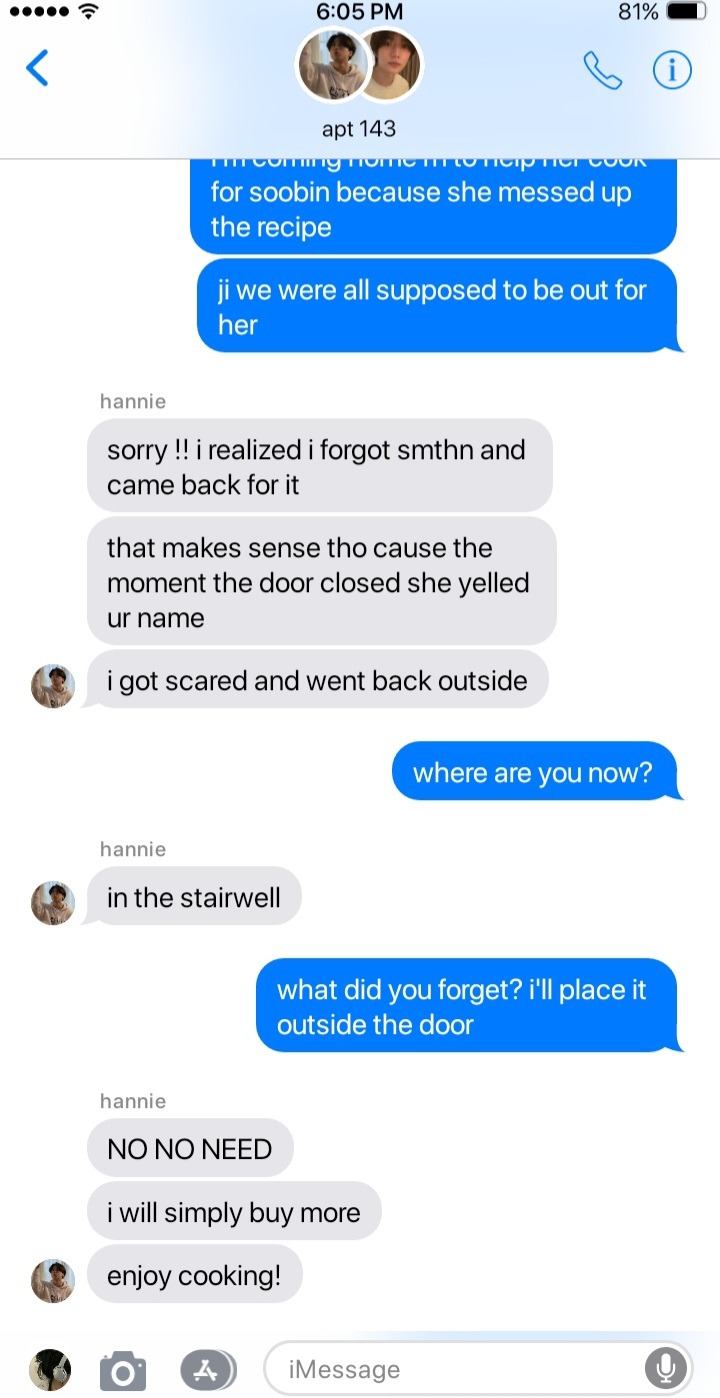Go back to the conversations list
This screenshot has height=1398, width=720.
point(38,69)
